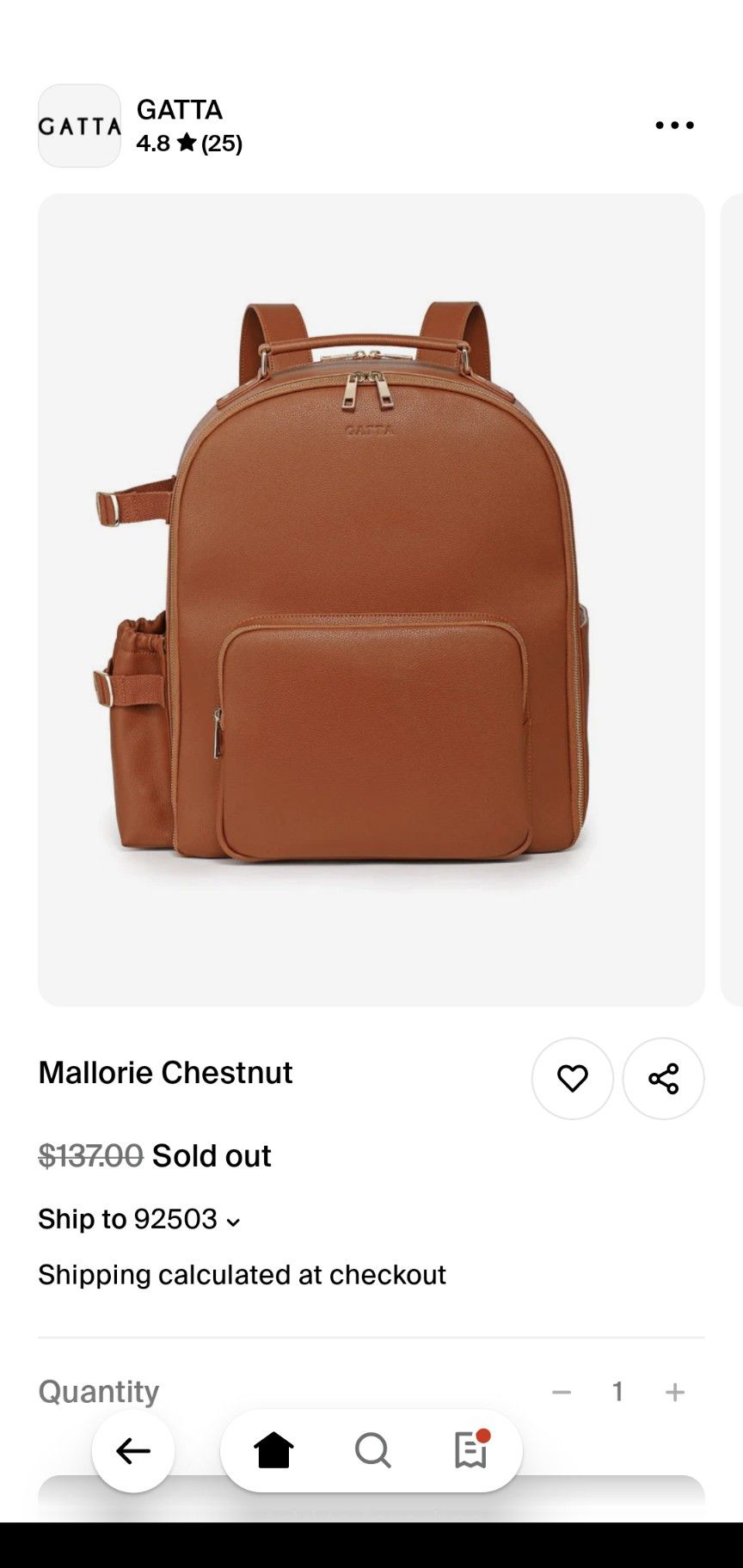This screenshot has width=743, height=1568.
Task: Share the Mallorie Chestnut product
Action: [663, 1078]
